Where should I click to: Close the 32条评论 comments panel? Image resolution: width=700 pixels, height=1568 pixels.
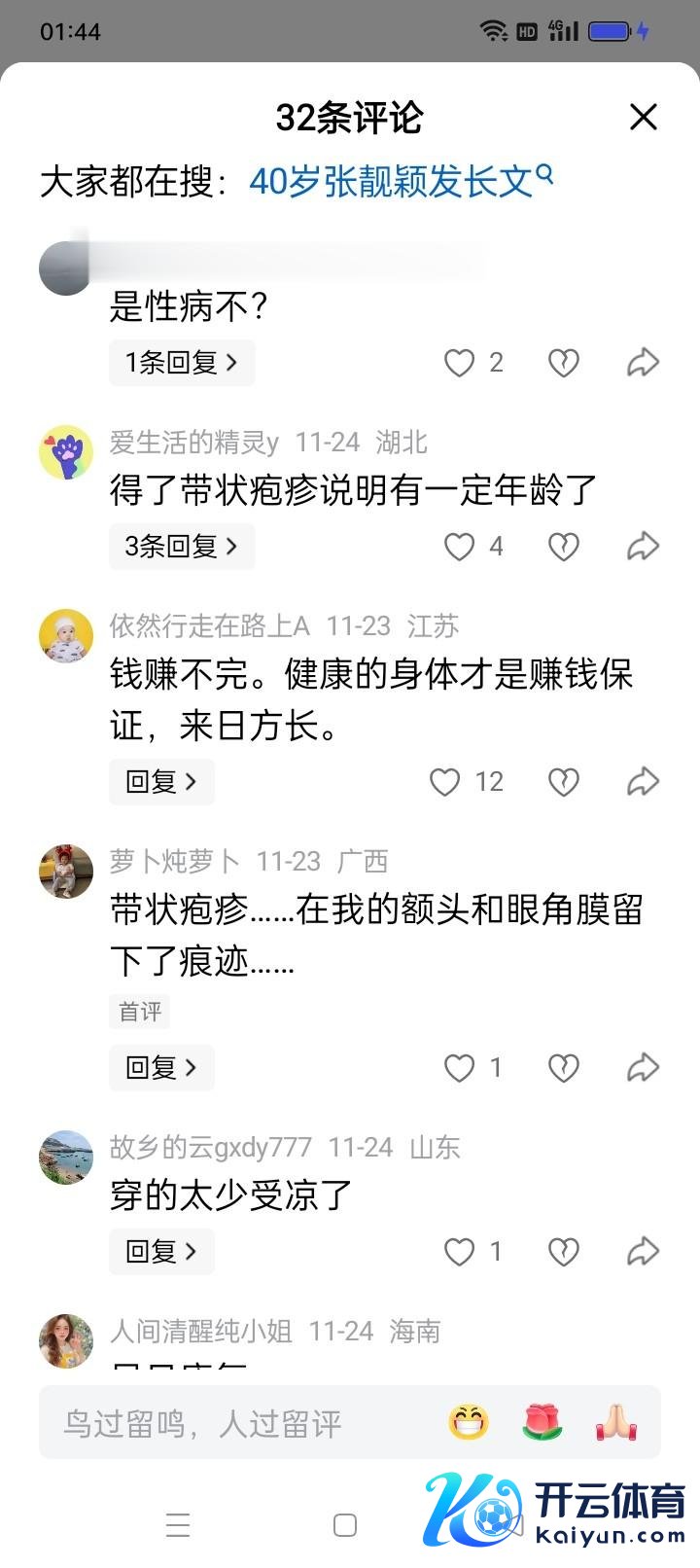(643, 118)
